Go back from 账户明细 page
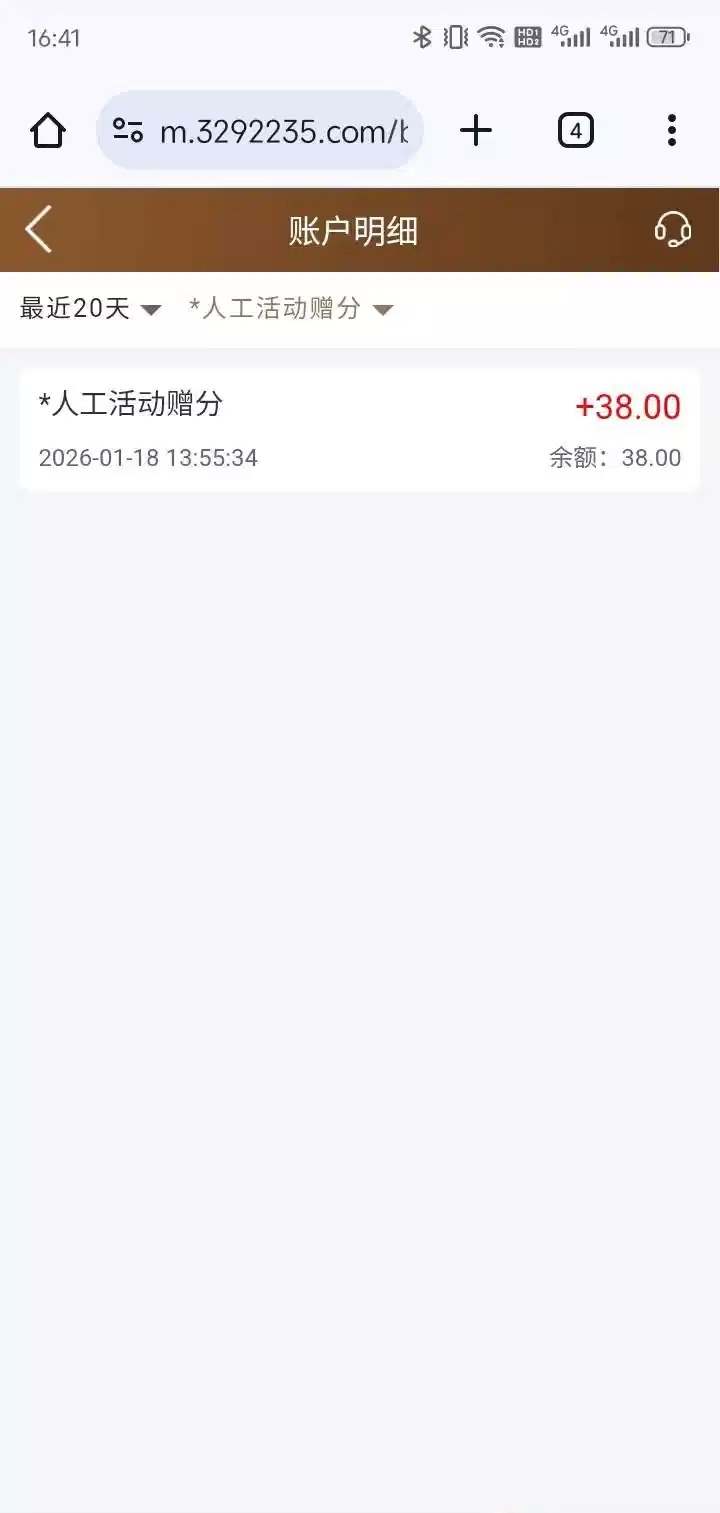Image resolution: width=720 pixels, height=1513 pixels. [39, 230]
